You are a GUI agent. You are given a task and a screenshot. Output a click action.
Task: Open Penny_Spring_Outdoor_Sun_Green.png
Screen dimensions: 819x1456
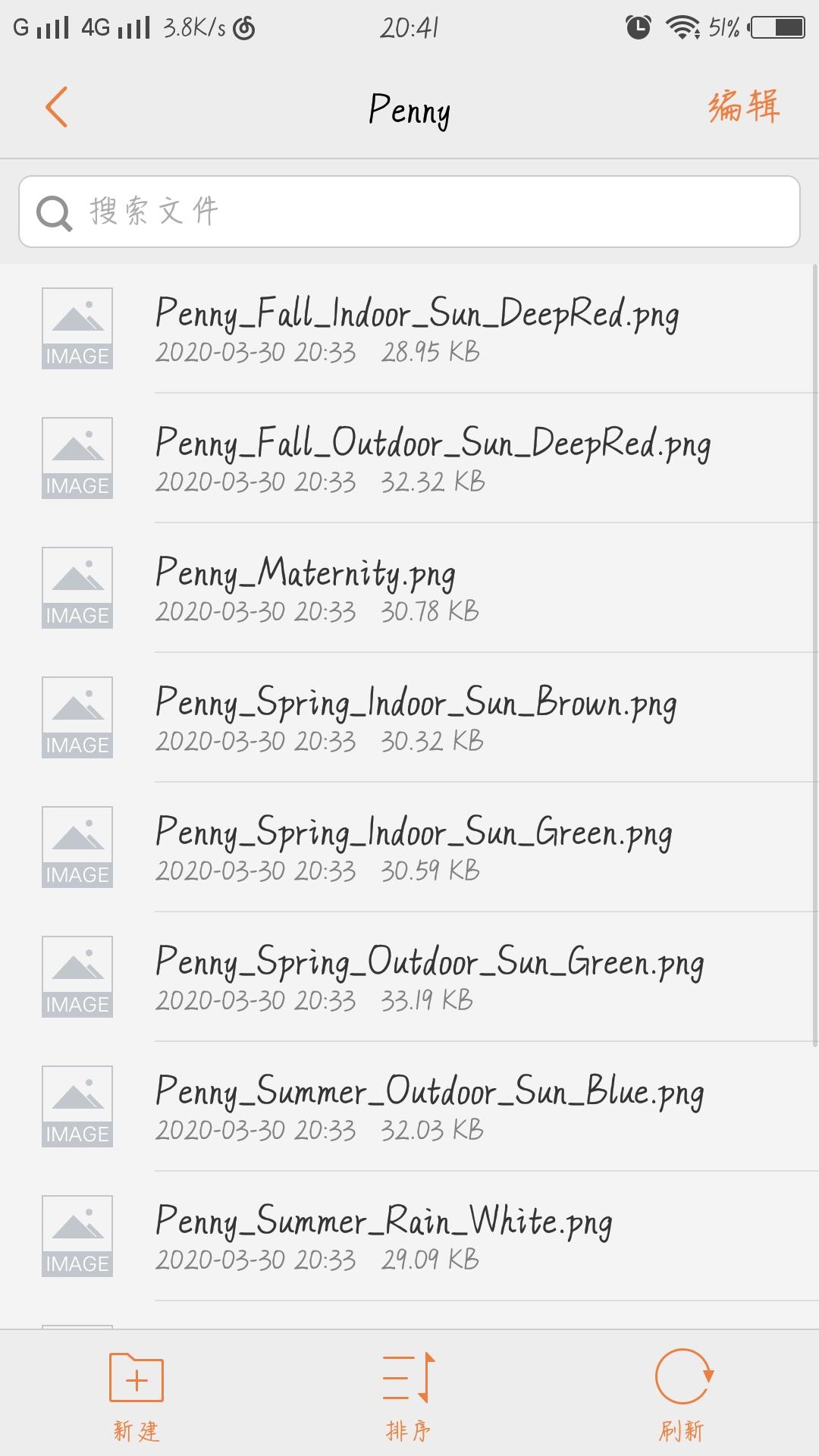click(x=409, y=977)
